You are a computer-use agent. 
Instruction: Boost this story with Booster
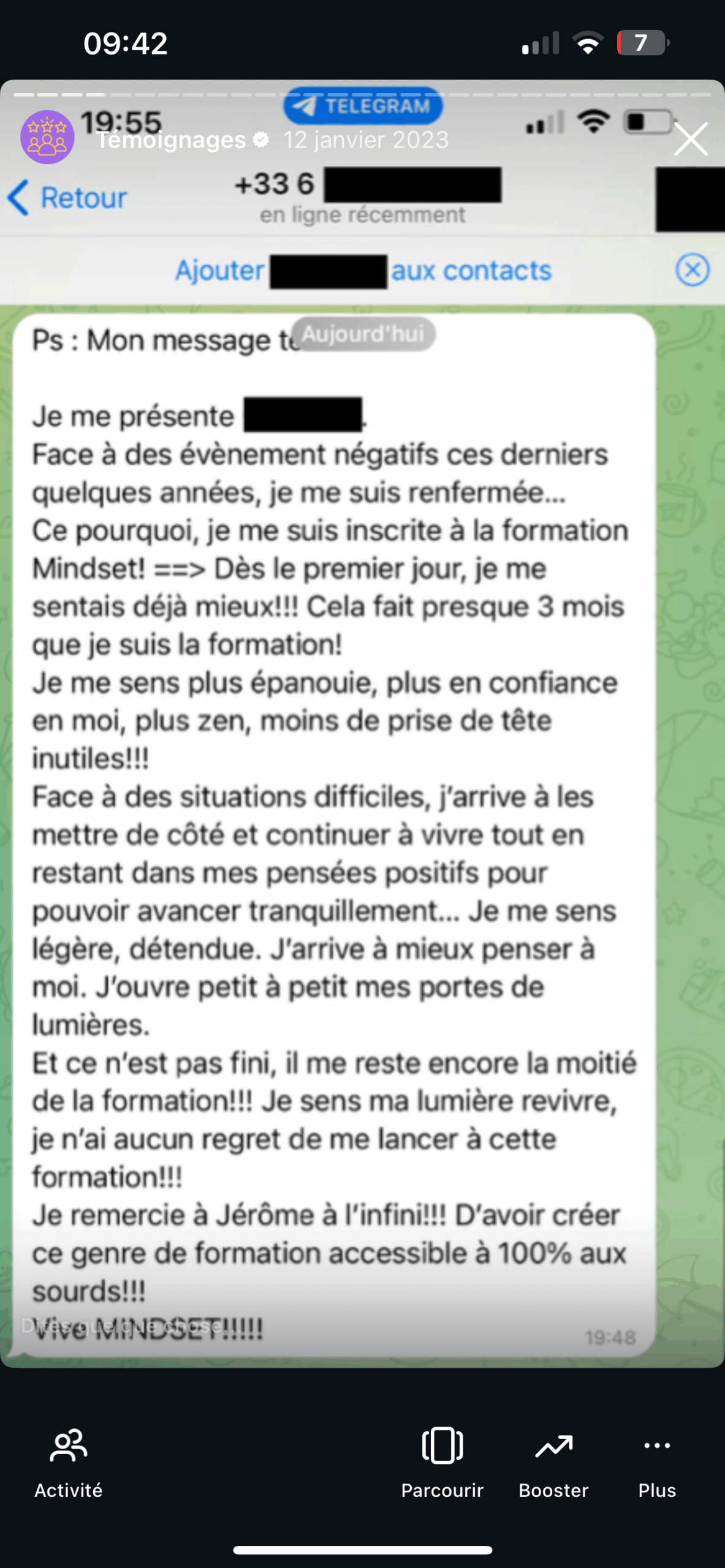click(x=553, y=1461)
